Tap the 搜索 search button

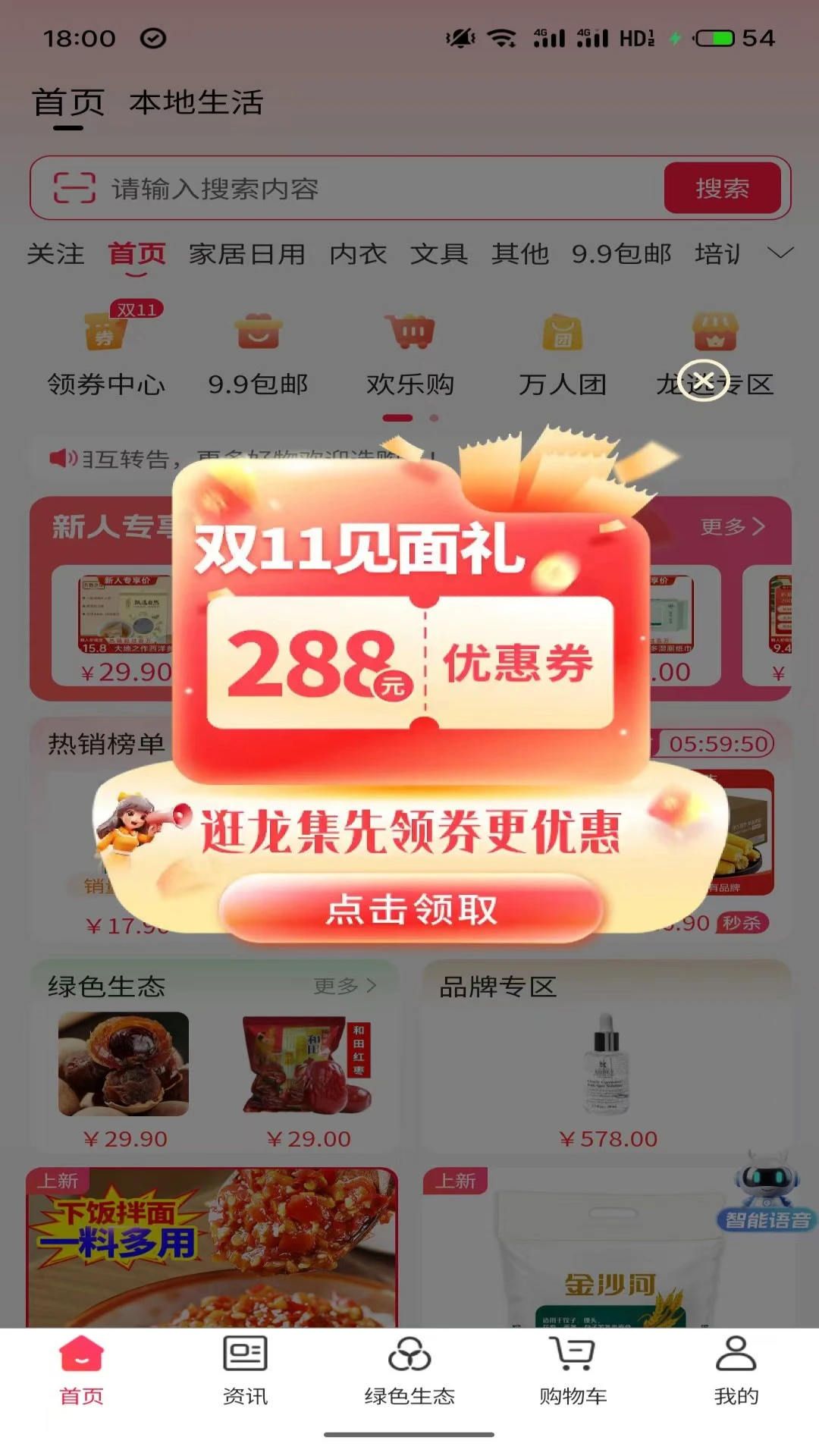[721, 188]
